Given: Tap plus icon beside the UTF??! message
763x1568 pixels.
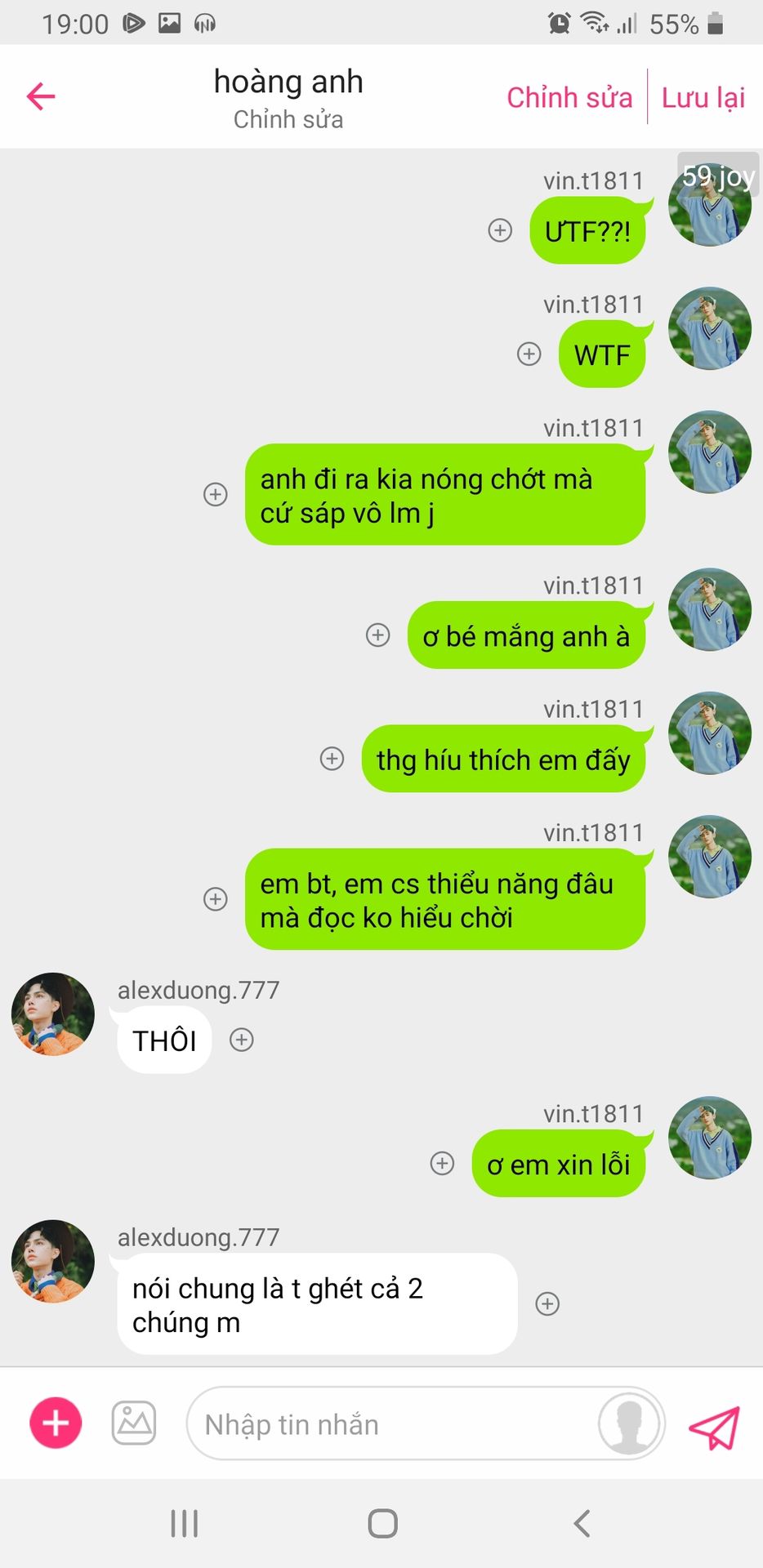Looking at the screenshot, I should pos(500,230).
